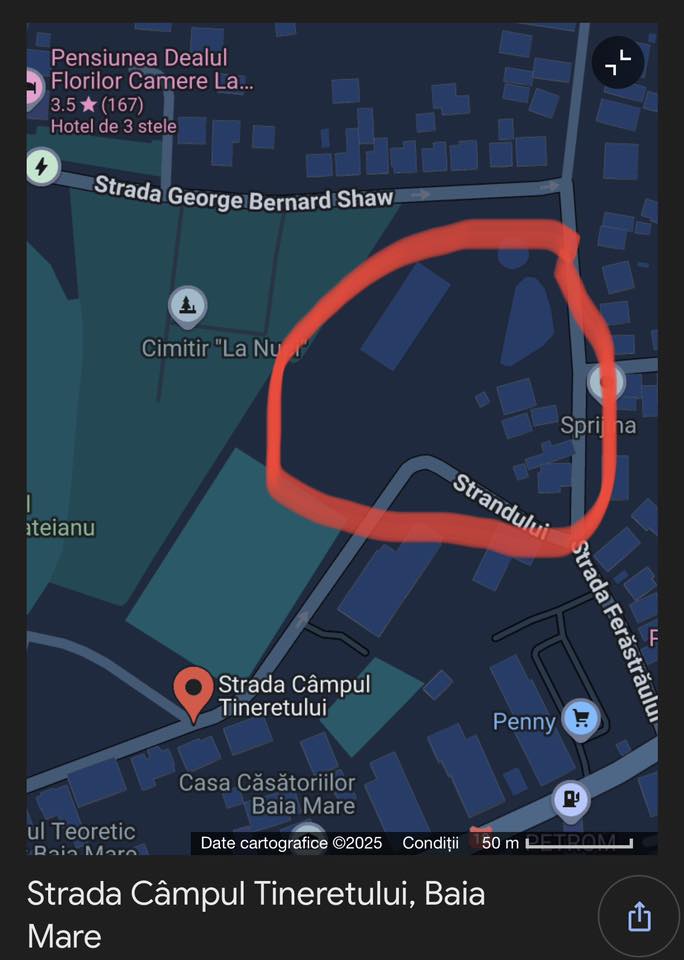Select the Cimitir "La Nuci" map marker
Image resolution: width=684 pixels, height=960 pixels.
tap(187, 306)
